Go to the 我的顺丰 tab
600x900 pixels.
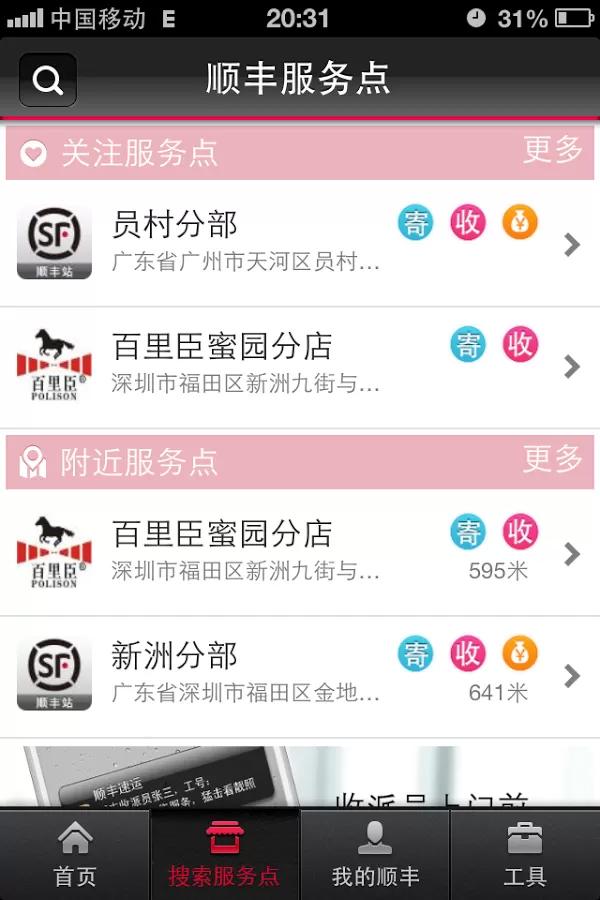point(375,855)
